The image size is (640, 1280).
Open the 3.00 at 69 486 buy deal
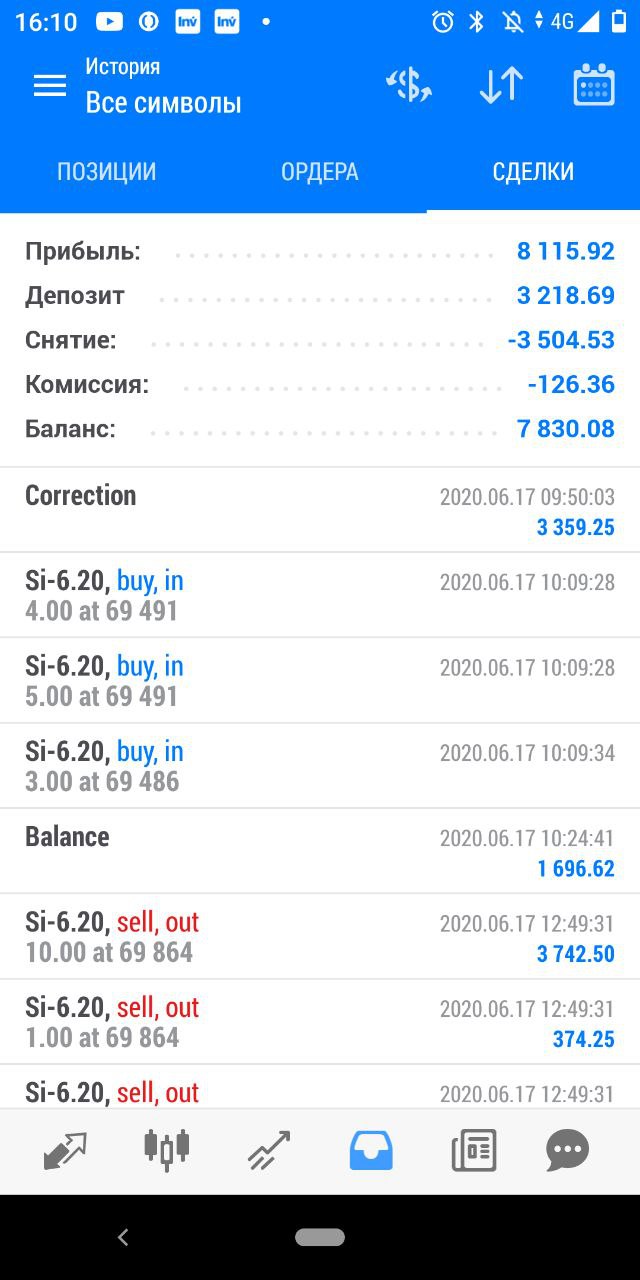click(320, 766)
